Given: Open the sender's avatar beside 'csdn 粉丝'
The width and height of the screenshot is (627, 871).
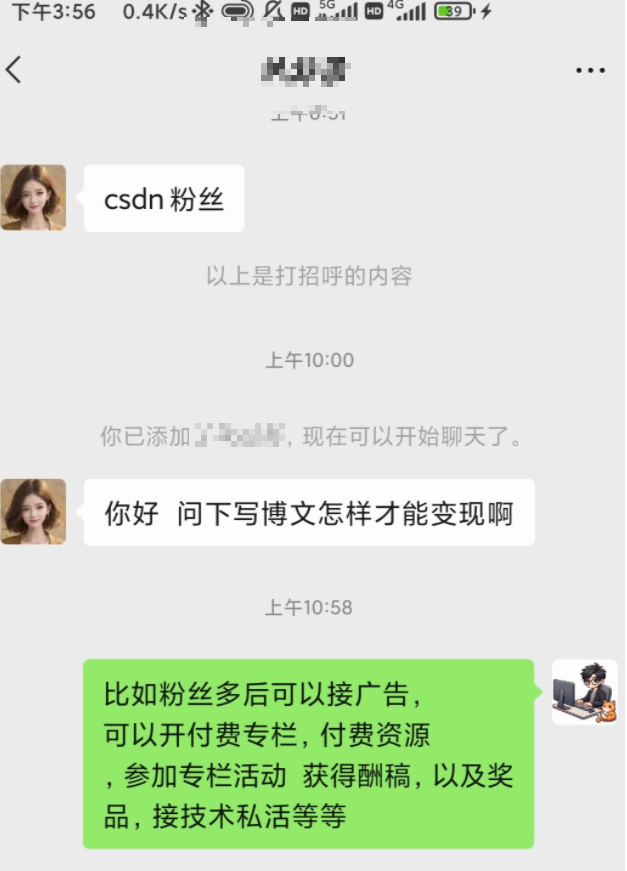Looking at the screenshot, I should coord(33,197).
